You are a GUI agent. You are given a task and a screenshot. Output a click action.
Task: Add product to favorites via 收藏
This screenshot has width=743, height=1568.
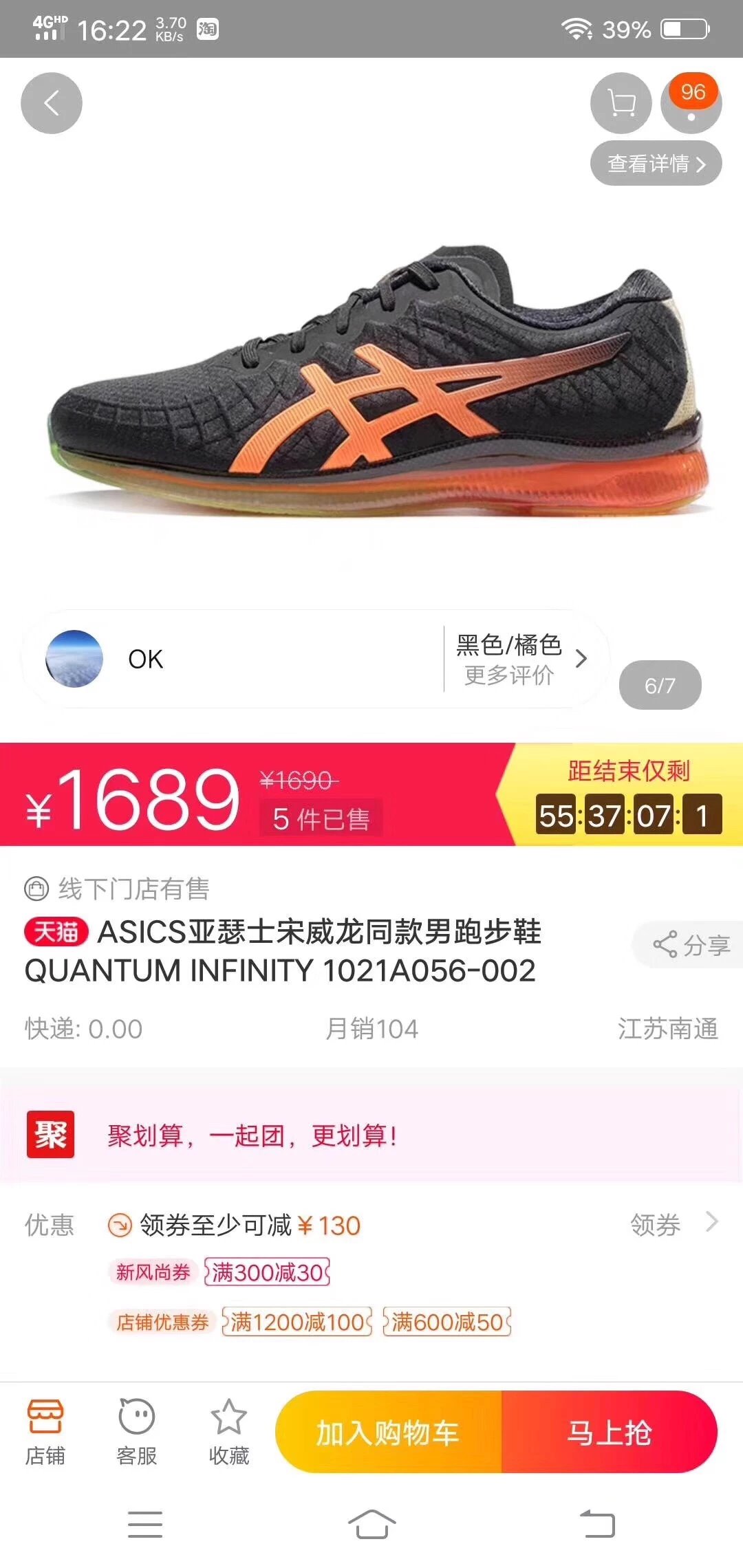pos(229,1432)
